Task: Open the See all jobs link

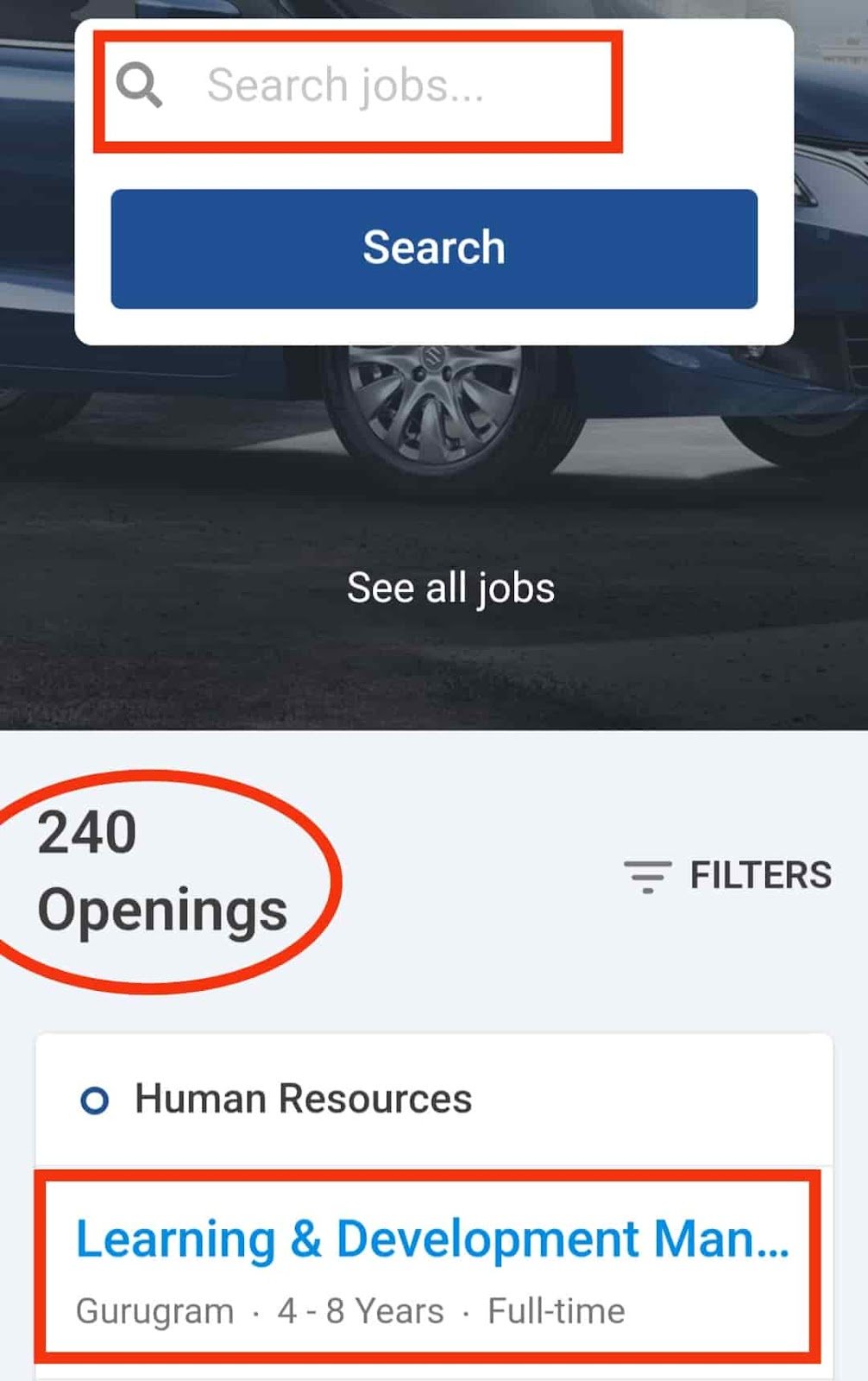Action: (x=450, y=588)
